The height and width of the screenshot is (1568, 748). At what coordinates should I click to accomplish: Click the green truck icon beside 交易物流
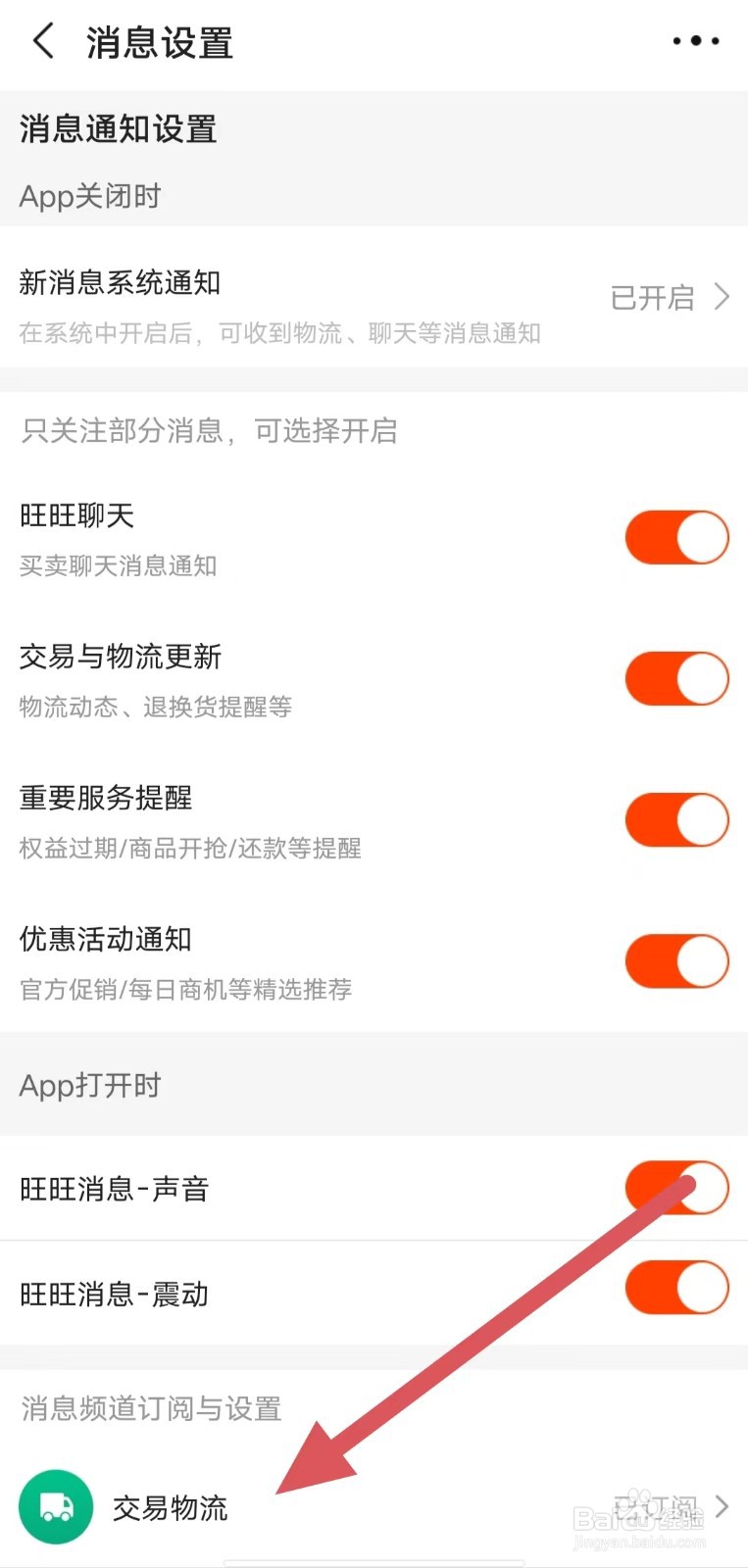point(56,1507)
